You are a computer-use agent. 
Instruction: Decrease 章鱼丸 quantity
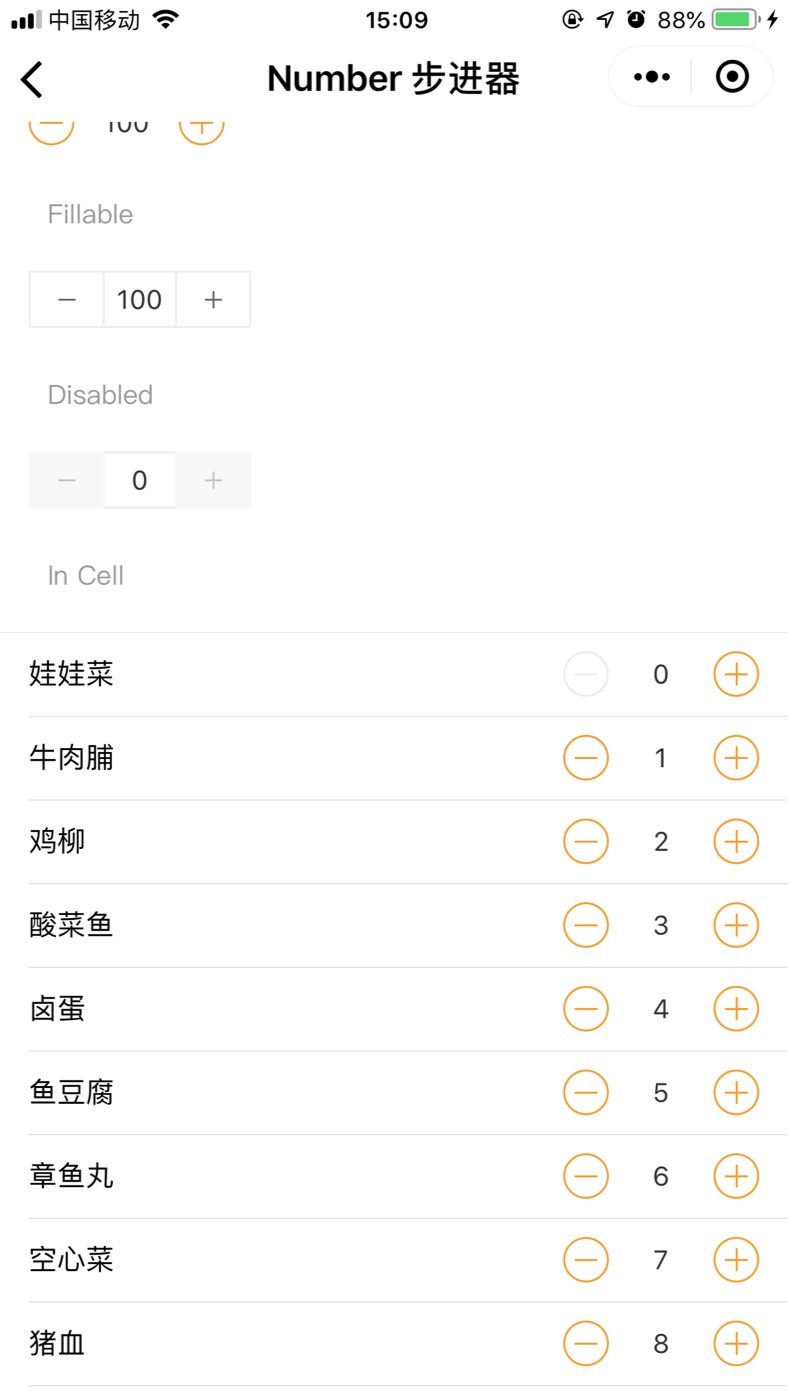tap(586, 1176)
